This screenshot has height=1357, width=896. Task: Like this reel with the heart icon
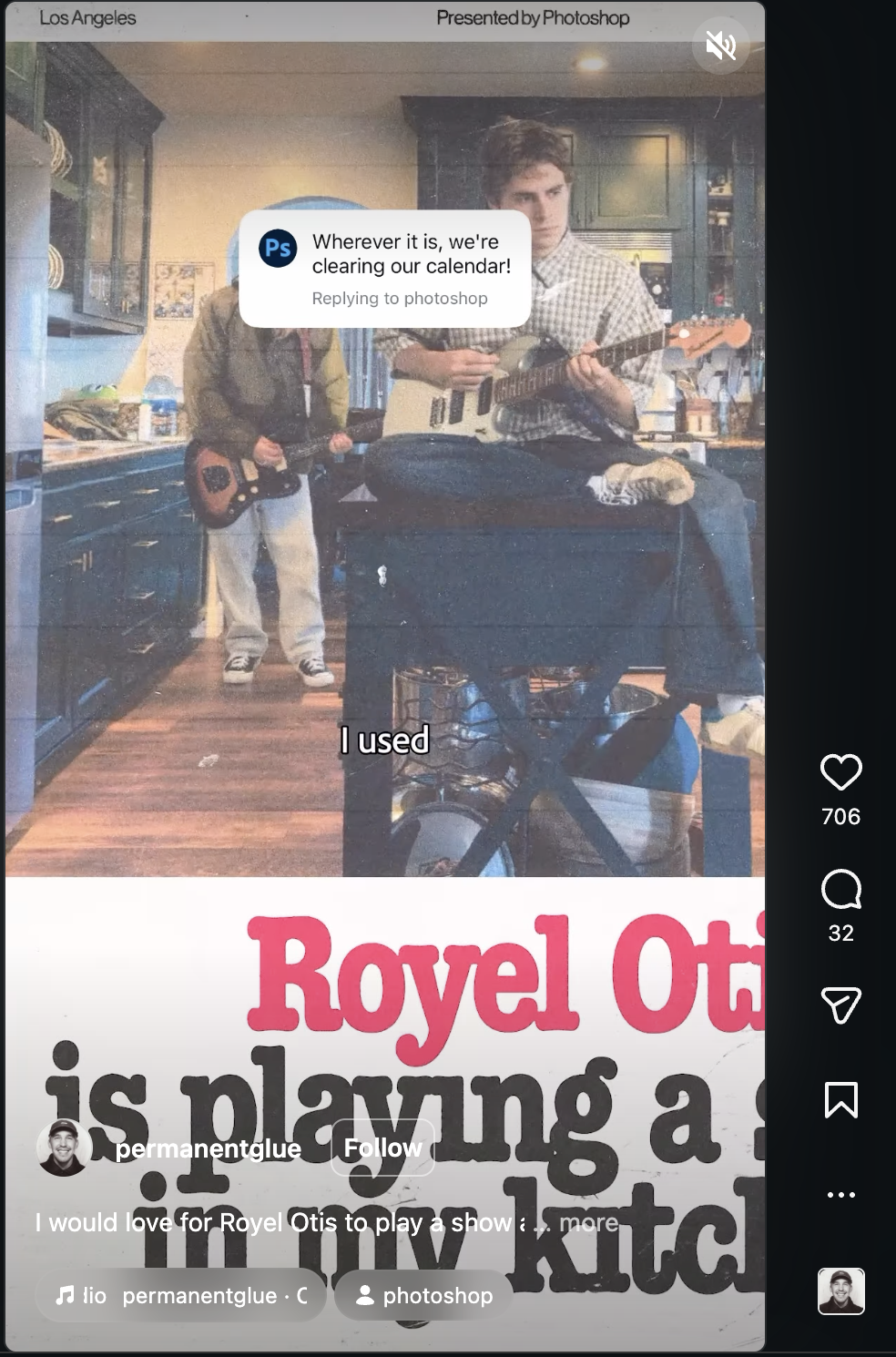tap(840, 772)
